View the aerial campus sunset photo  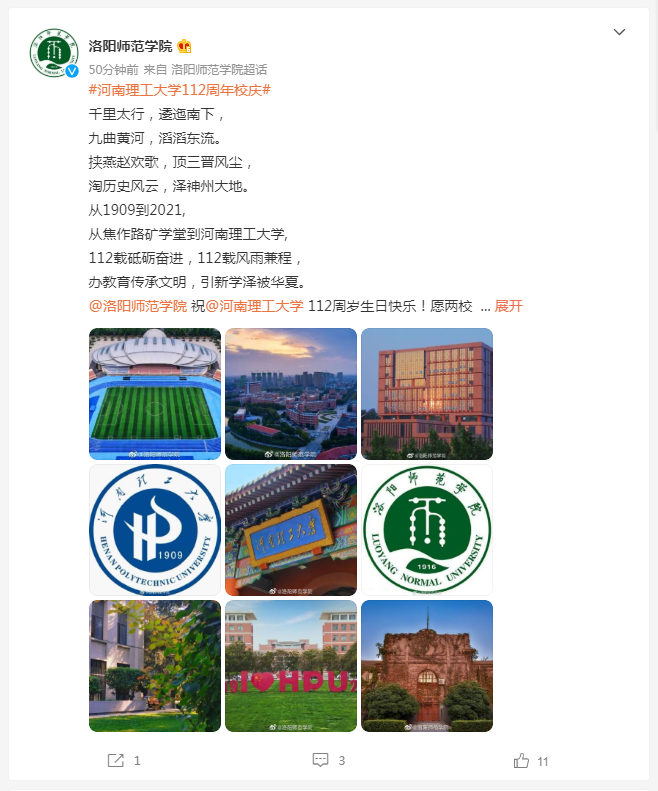(291, 394)
